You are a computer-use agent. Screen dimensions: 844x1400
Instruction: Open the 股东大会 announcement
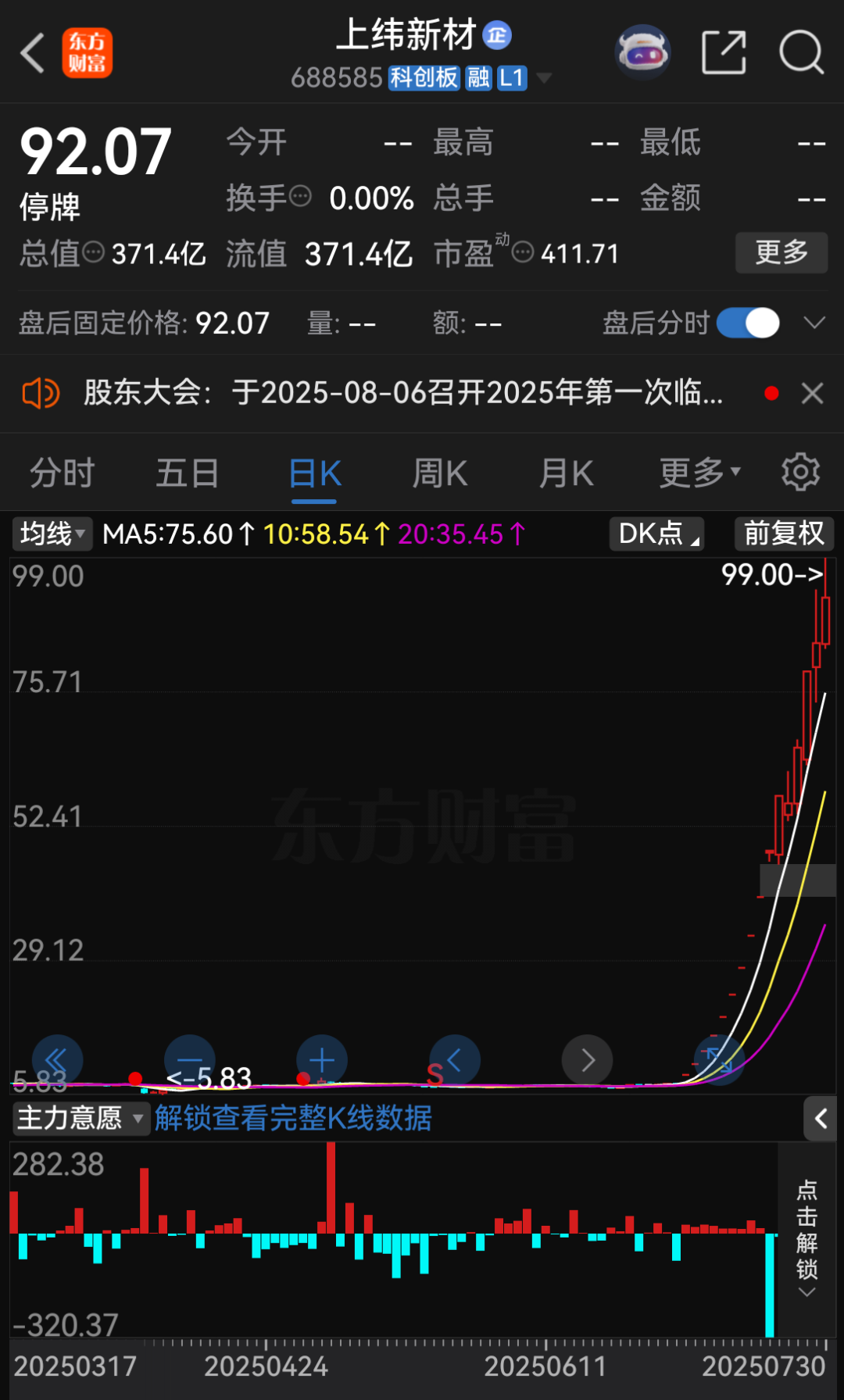(x=402, y=393)
